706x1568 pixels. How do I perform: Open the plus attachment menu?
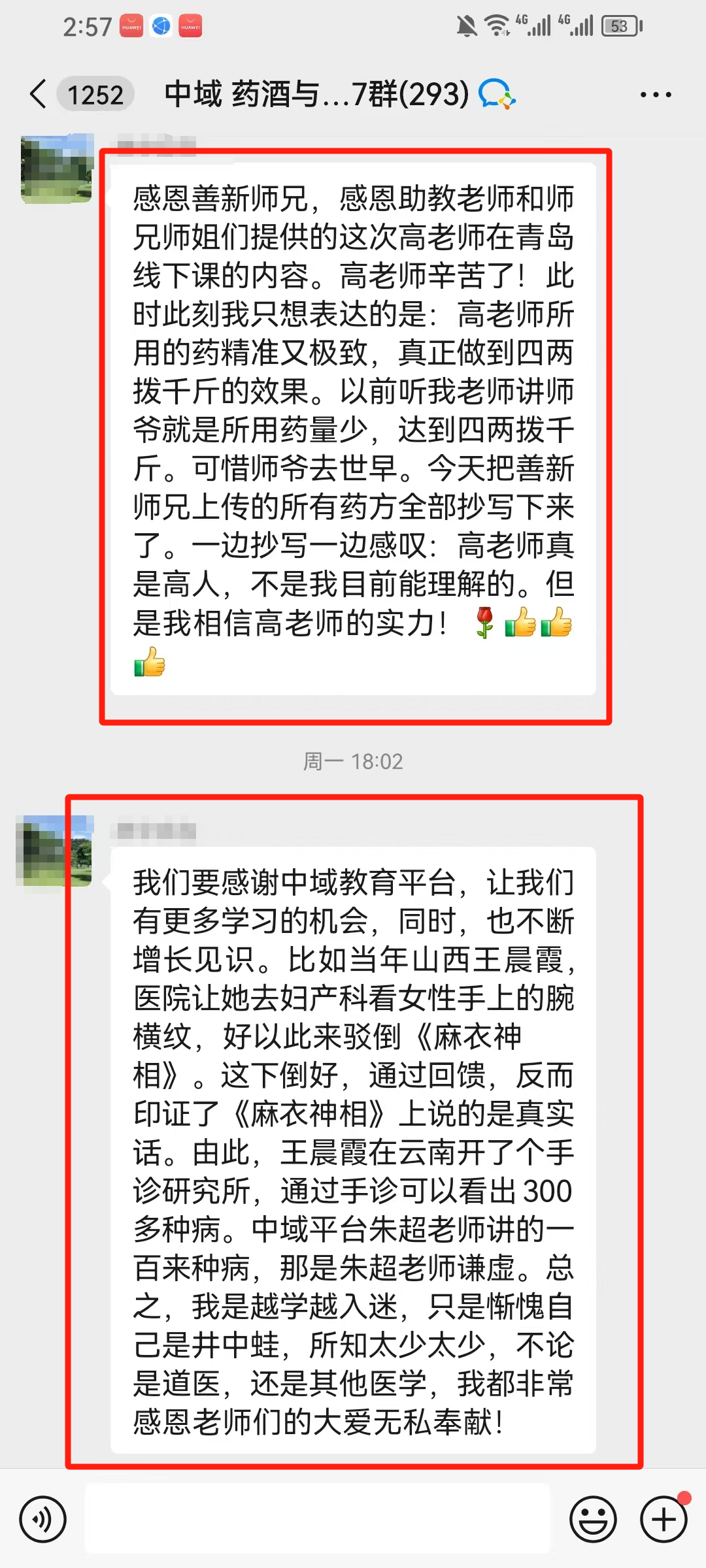(x=664, y=1519)
